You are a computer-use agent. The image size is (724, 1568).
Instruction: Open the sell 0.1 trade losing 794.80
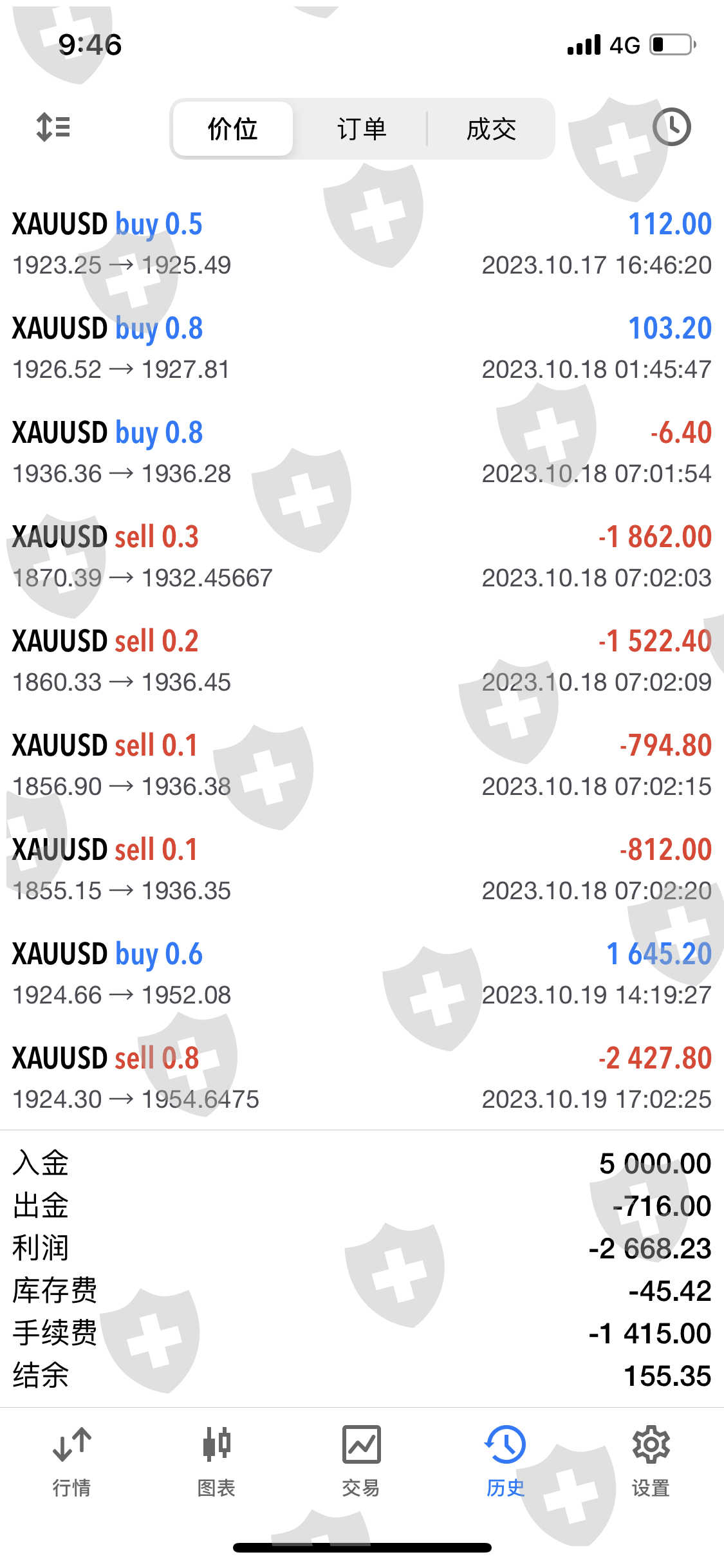[362, 765]
